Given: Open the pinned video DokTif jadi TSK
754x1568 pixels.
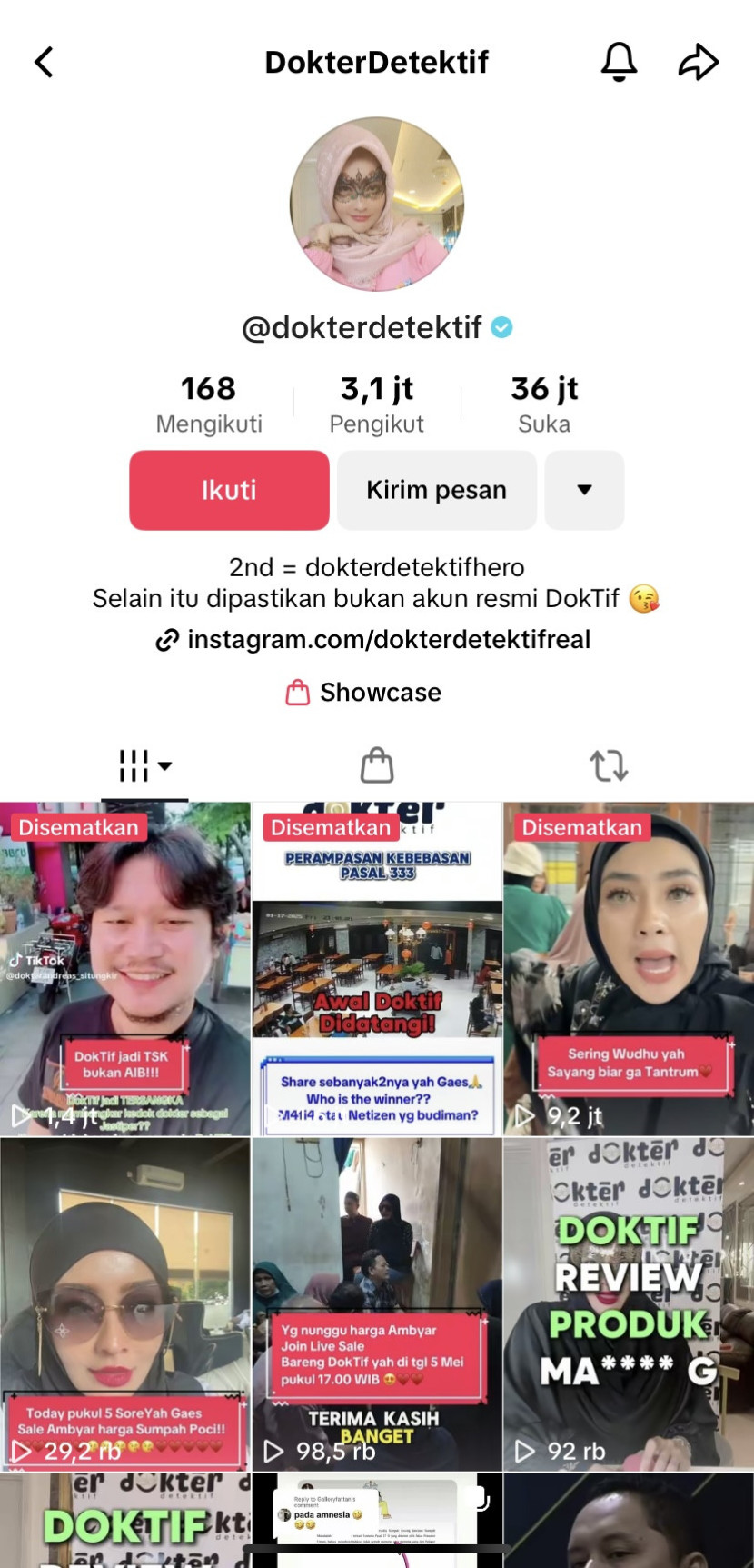Looking at the screenshot, I should pyautogui.click(x=125, y=968).
